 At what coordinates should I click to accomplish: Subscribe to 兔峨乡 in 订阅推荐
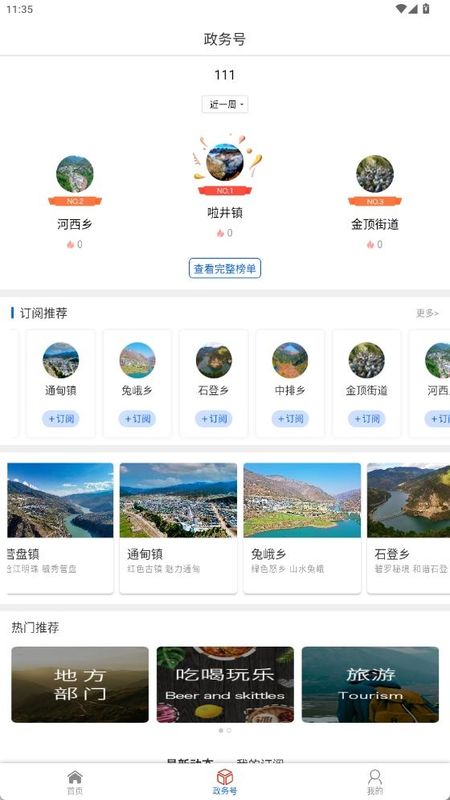click(137, 419)
